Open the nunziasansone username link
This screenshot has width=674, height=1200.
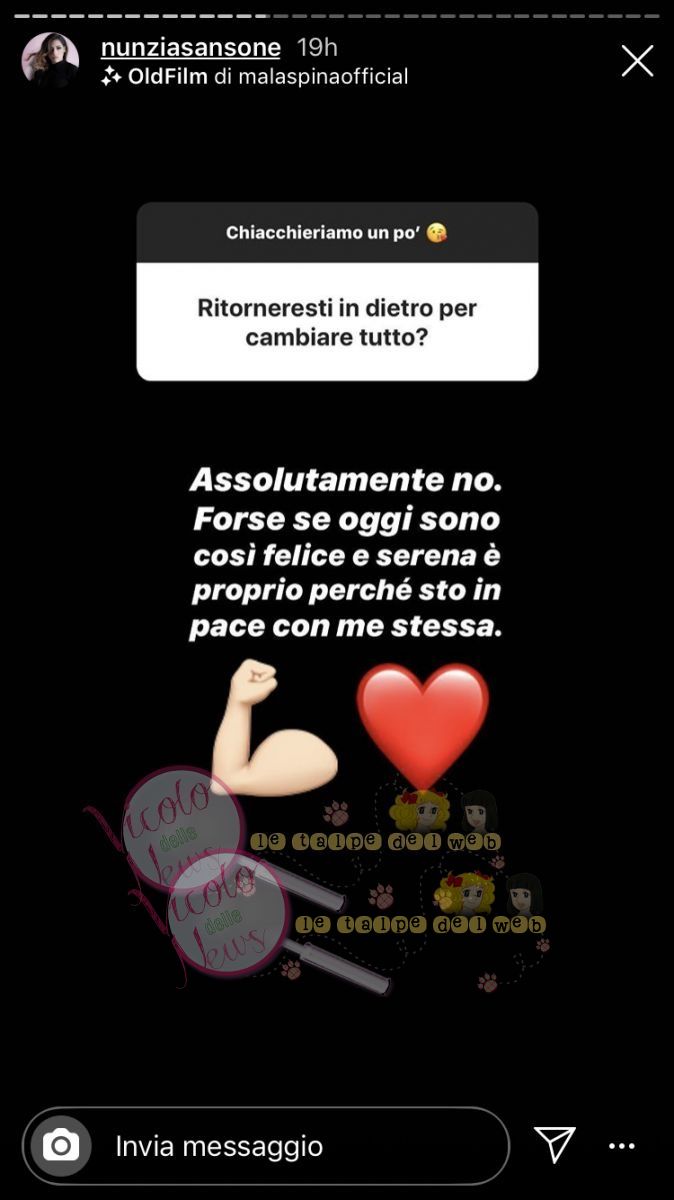[x=191, y=47]
